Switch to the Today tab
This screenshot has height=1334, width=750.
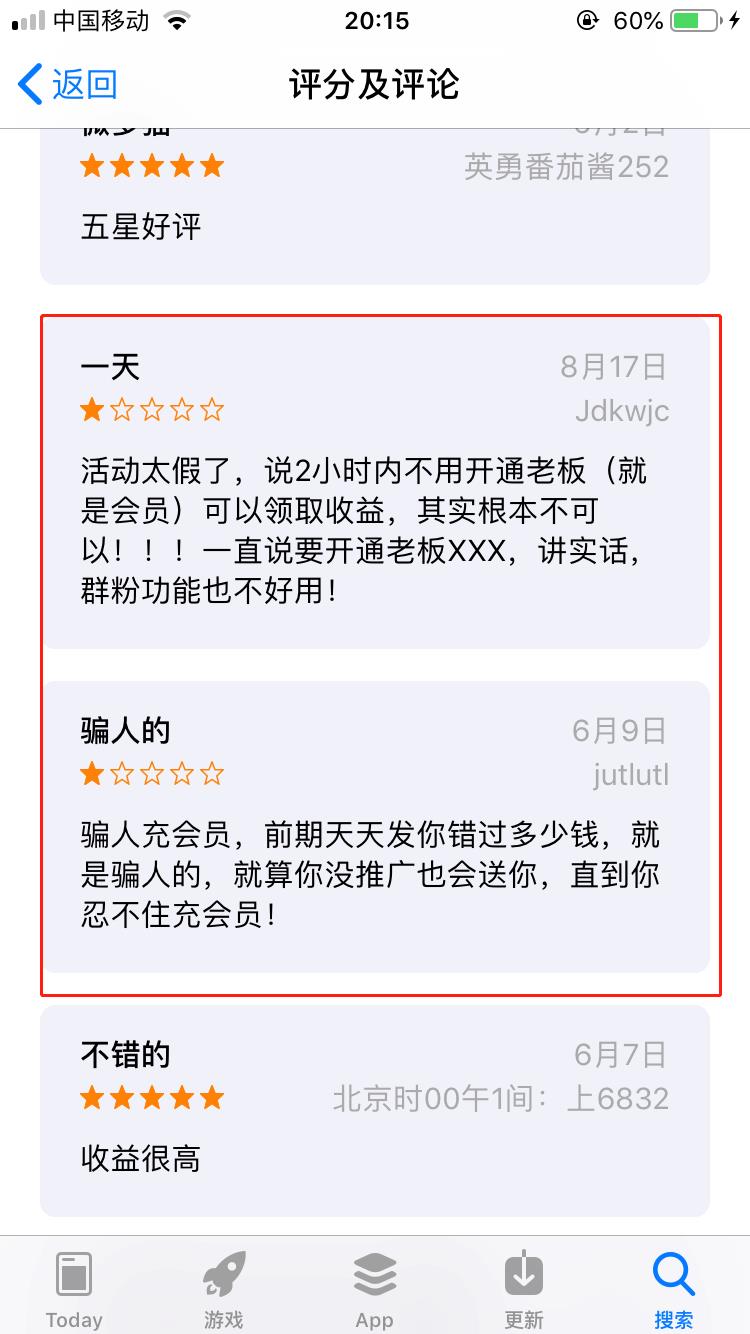(74, 1288)
